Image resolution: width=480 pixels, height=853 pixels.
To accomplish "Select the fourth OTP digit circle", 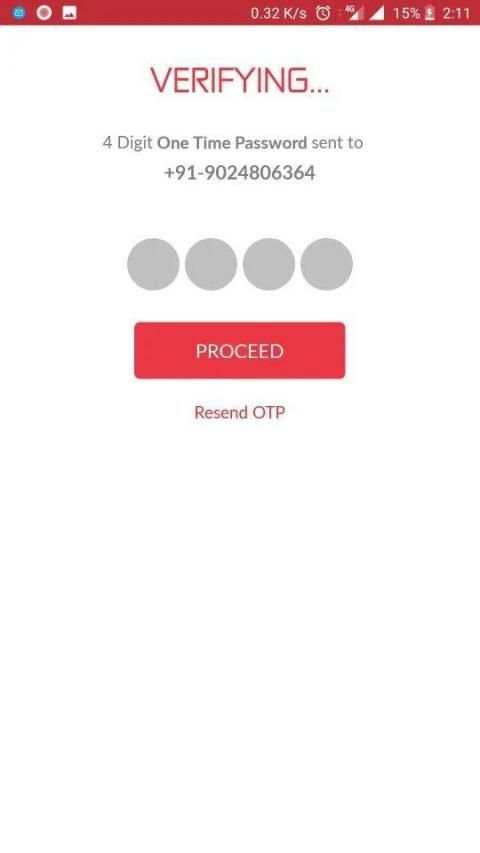I will point(327,264).
